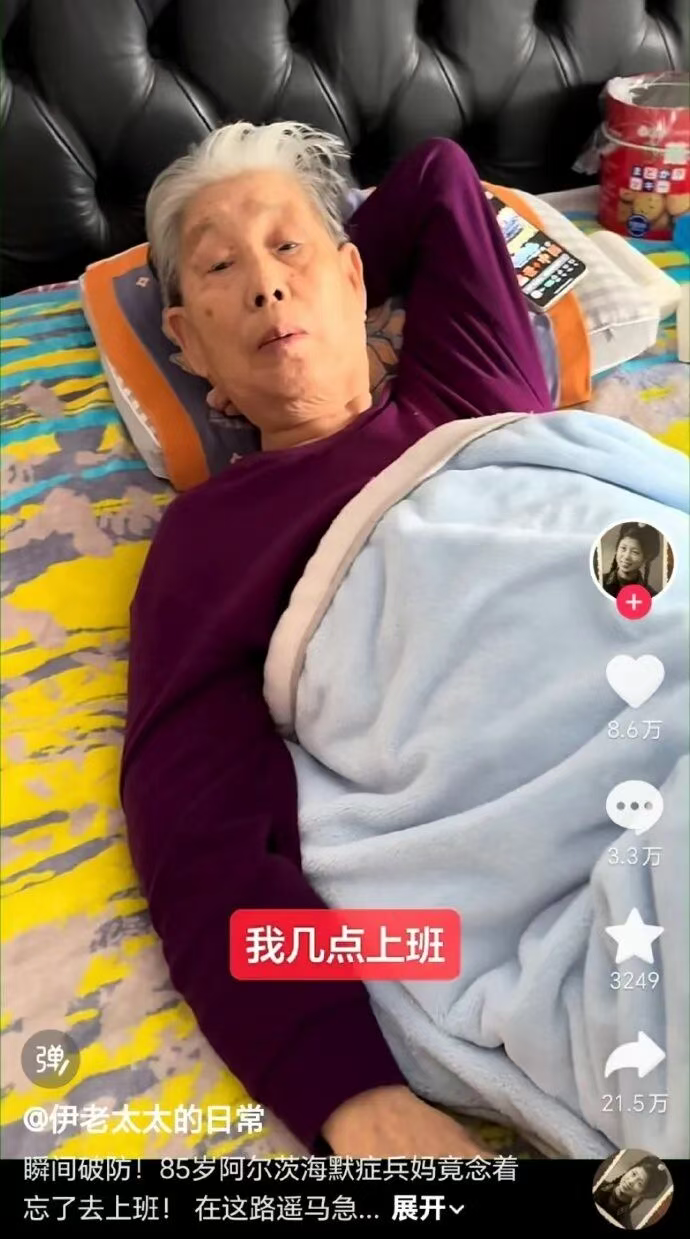
Task: Open @伊老太太的日常 account page
Action: click(144, 1120)
